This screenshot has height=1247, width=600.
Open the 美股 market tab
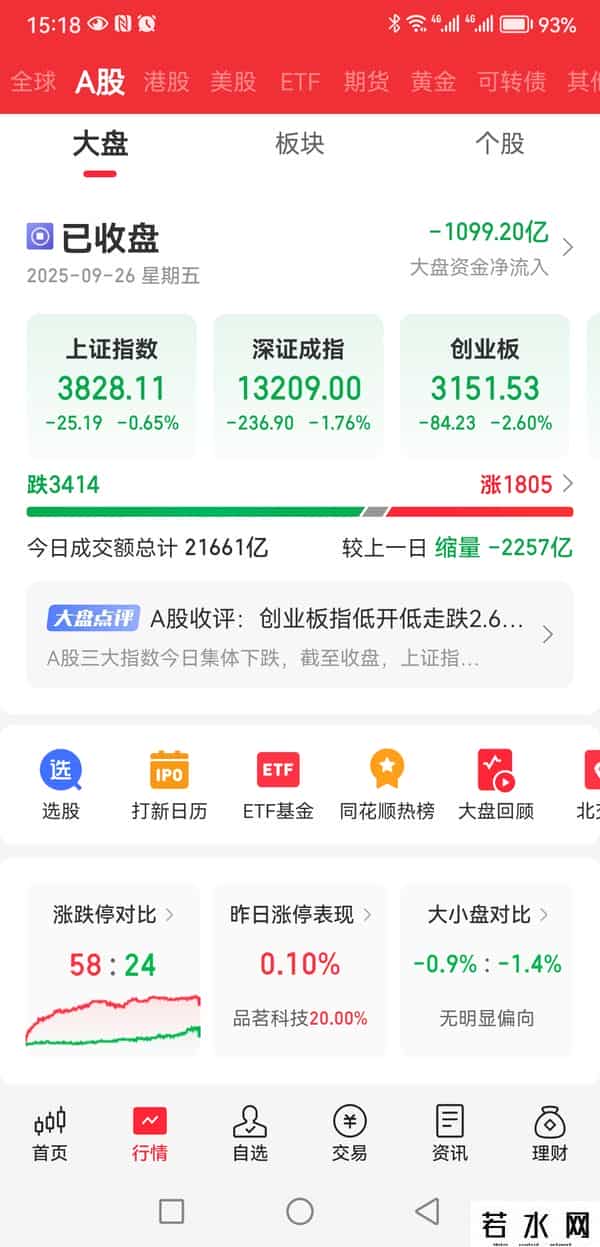tap(233, 82)
